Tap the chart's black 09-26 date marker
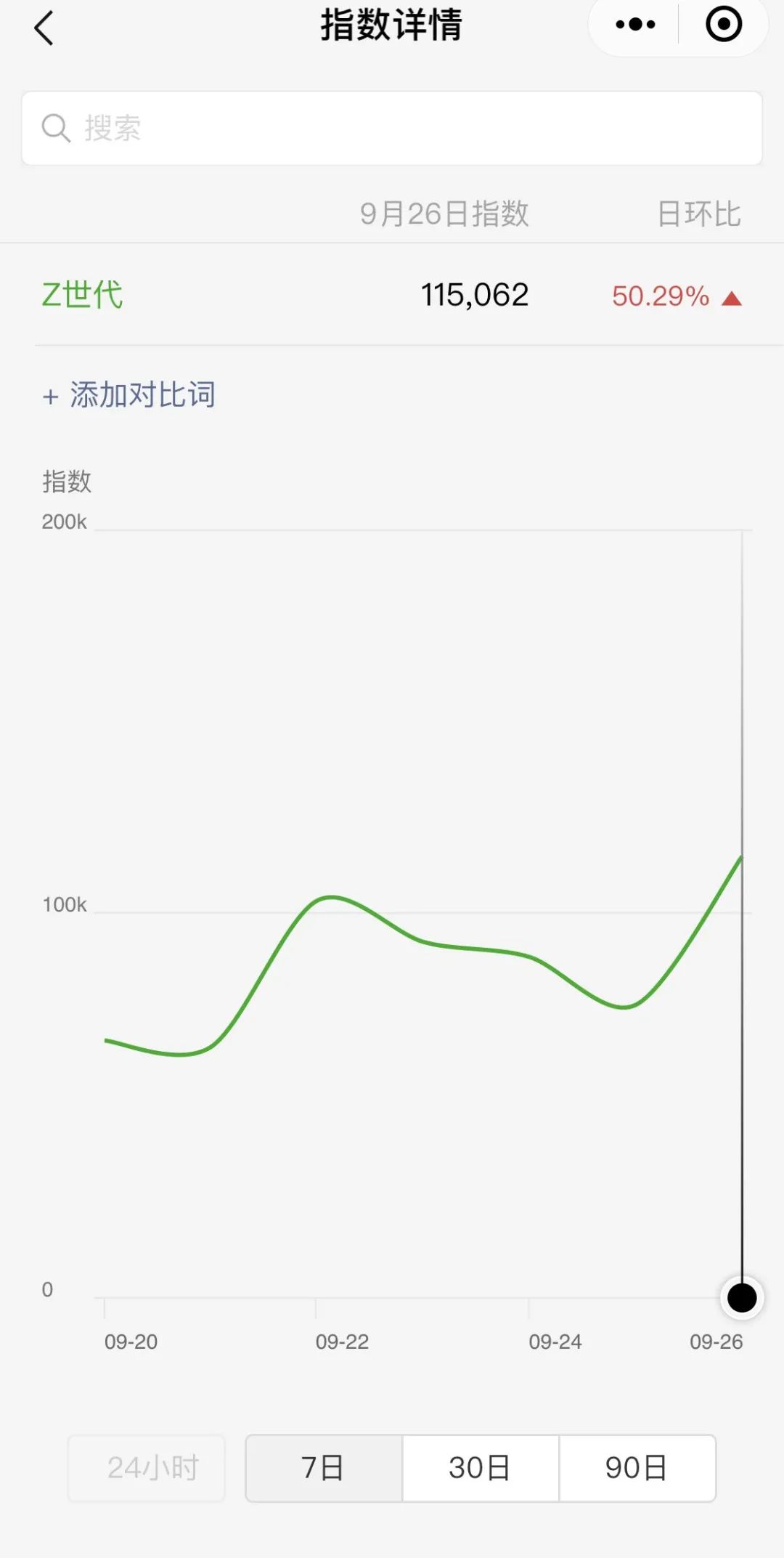Image resolution: width=784 pixels, height=1558 pixels. pyautogui.click(x=742, y=1297)
